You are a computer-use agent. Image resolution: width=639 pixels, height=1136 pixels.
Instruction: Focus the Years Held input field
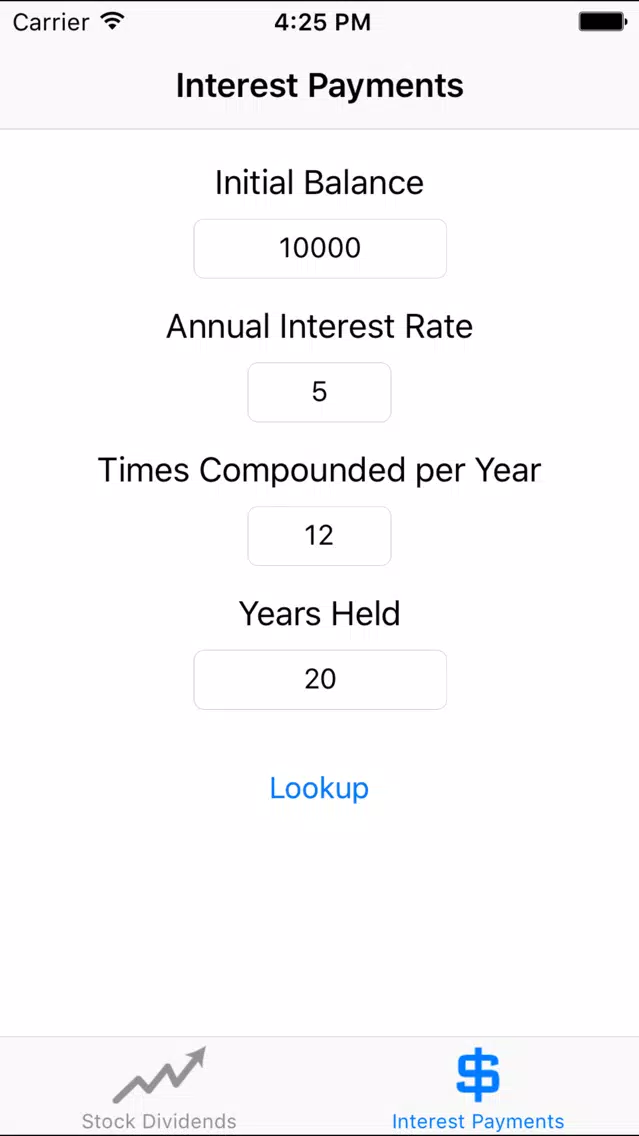(x=320, y=679)
